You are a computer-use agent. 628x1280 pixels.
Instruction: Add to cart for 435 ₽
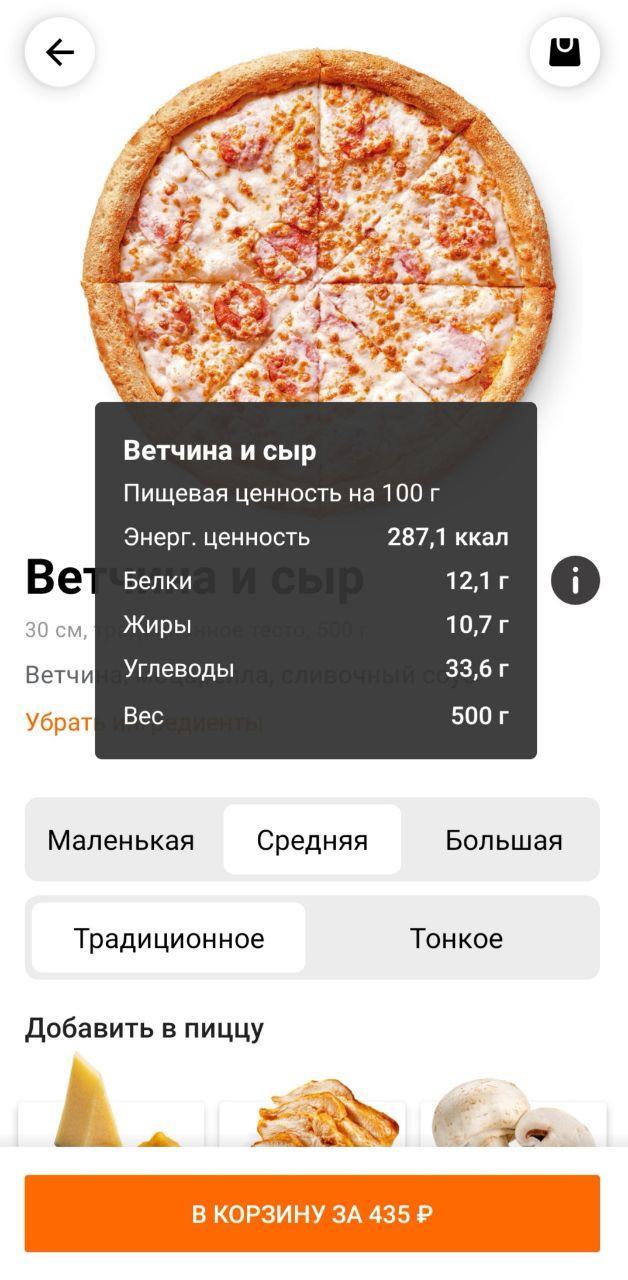pos(312,1214)
